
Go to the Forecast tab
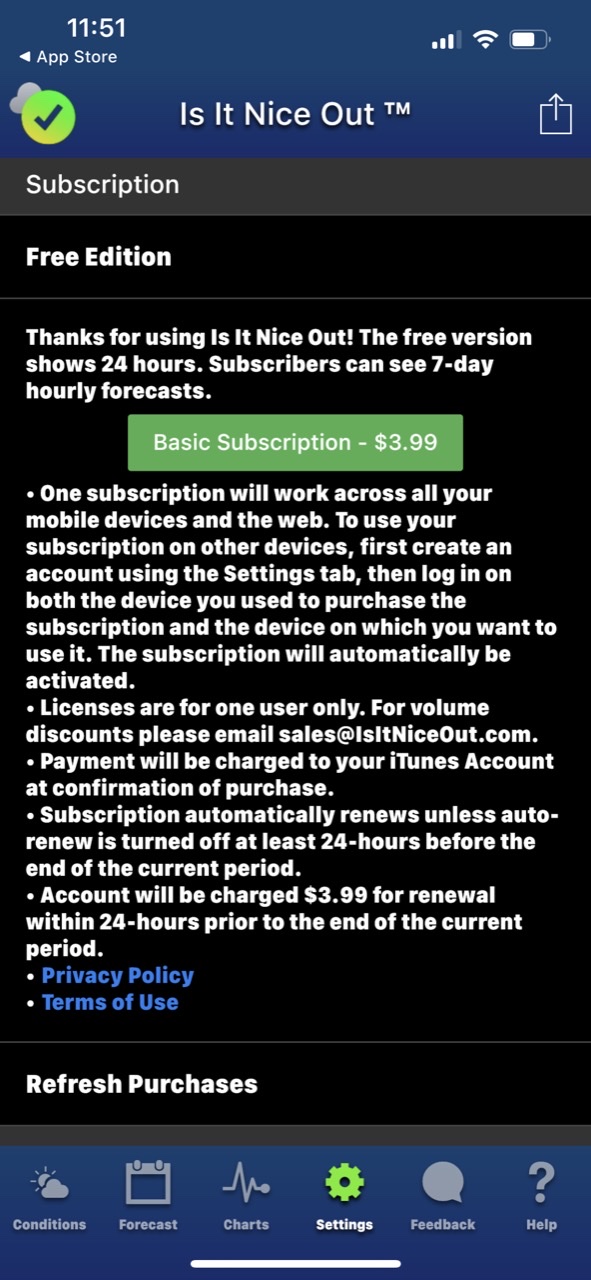coord(148,1197)
